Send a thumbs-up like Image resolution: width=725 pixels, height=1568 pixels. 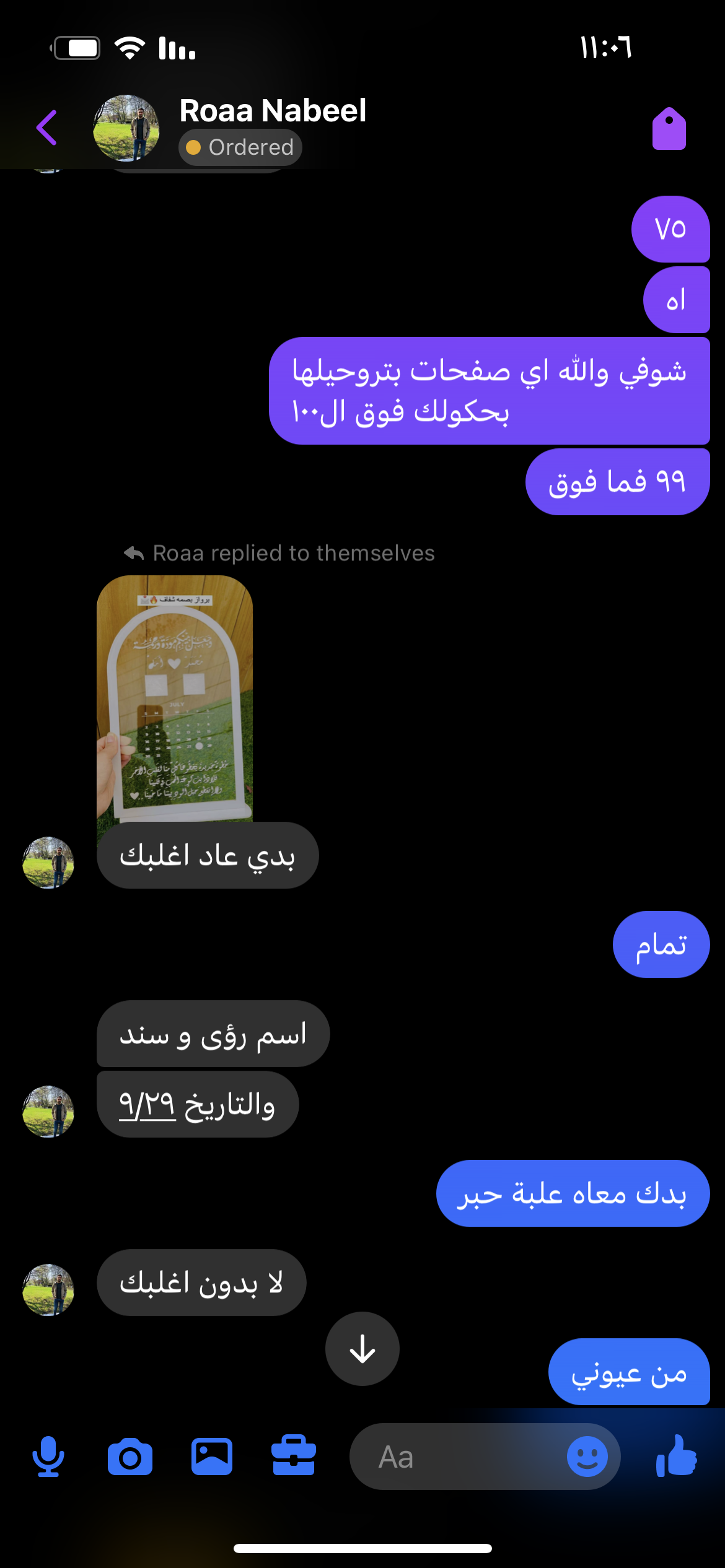pos(677,1457)
